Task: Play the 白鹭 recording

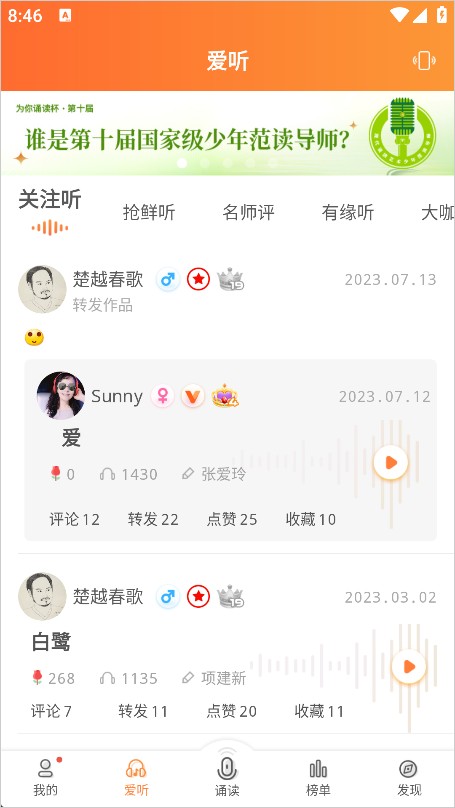Action: (408, 667)
